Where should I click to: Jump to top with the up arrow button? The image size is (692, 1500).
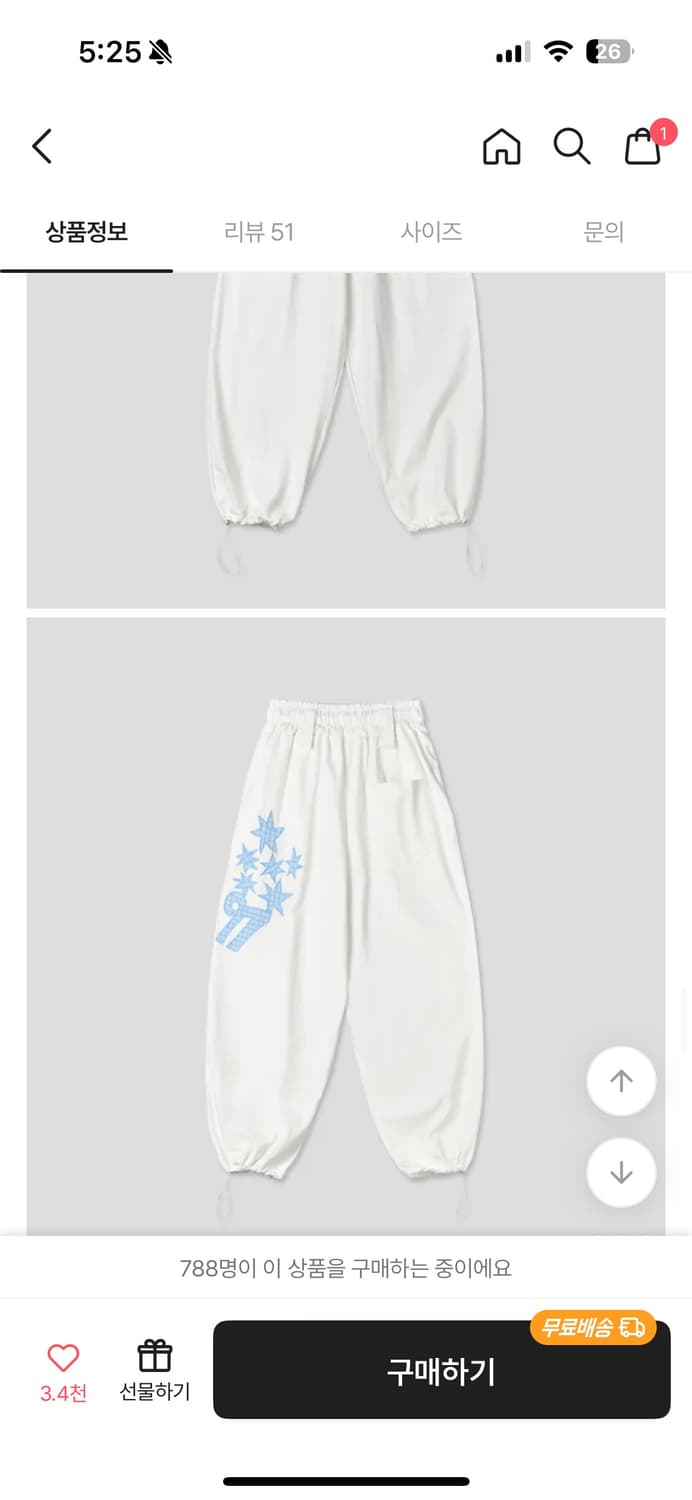tap(621, 1081)
